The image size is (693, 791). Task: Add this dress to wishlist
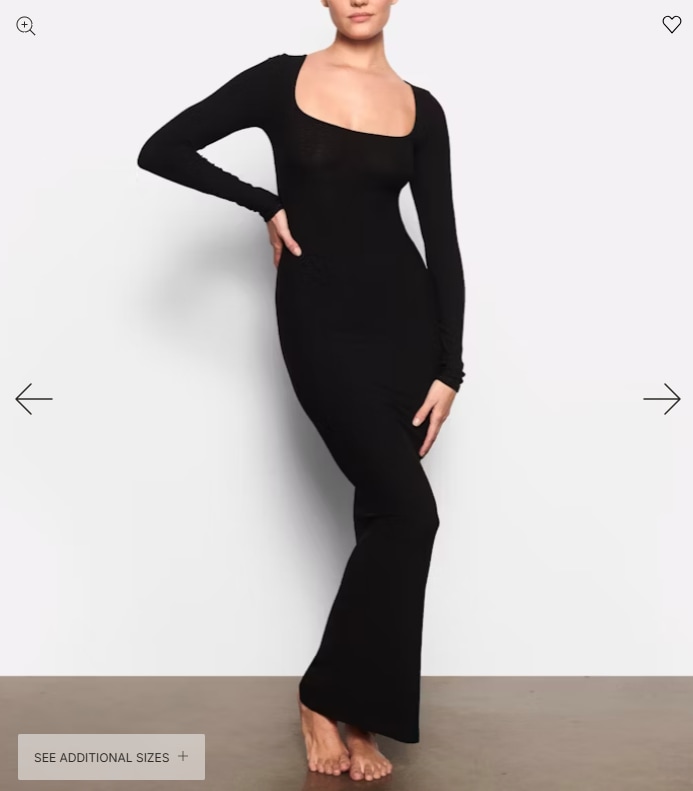(671, 24)
